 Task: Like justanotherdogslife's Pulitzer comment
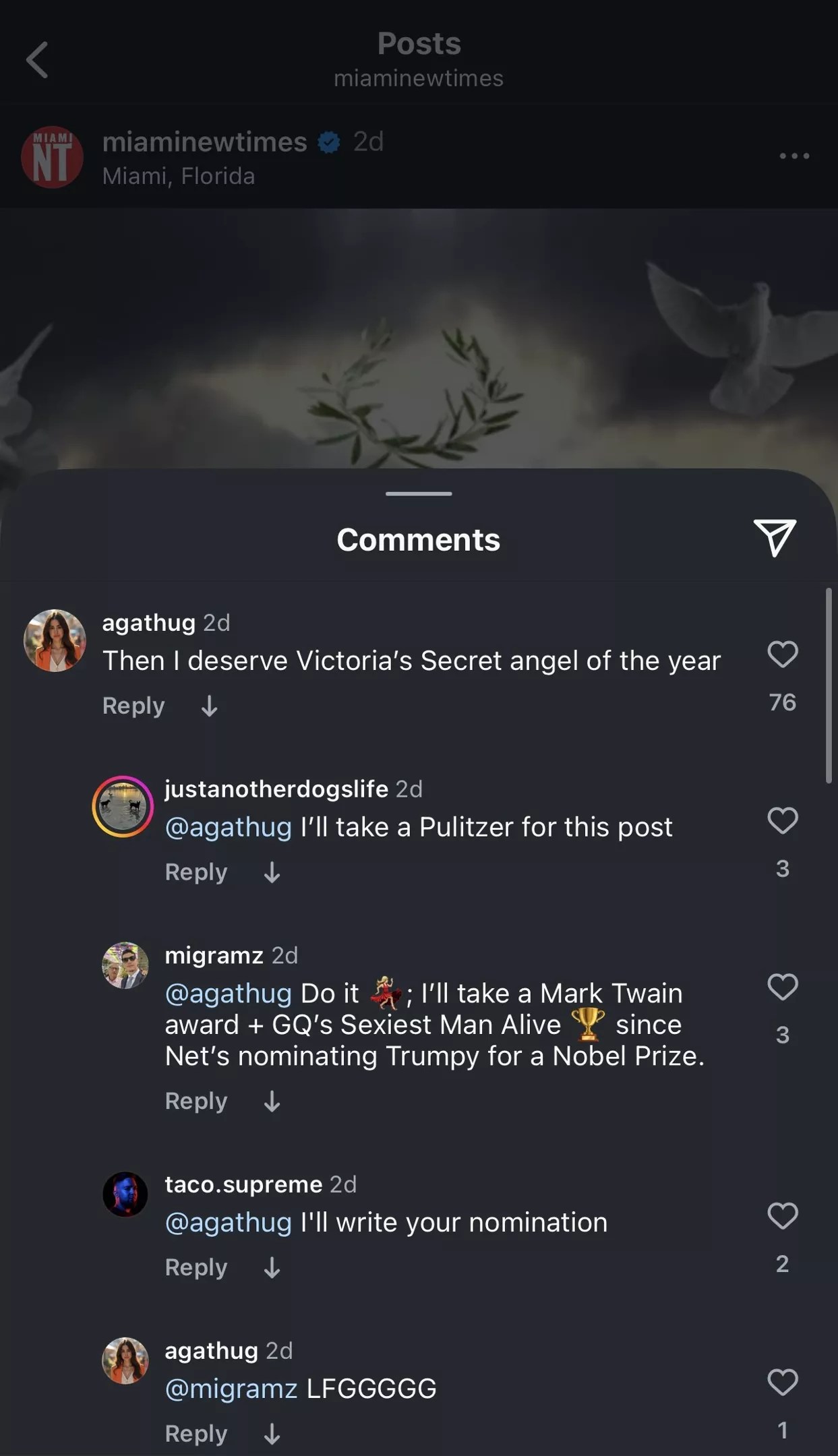(782, 821)
